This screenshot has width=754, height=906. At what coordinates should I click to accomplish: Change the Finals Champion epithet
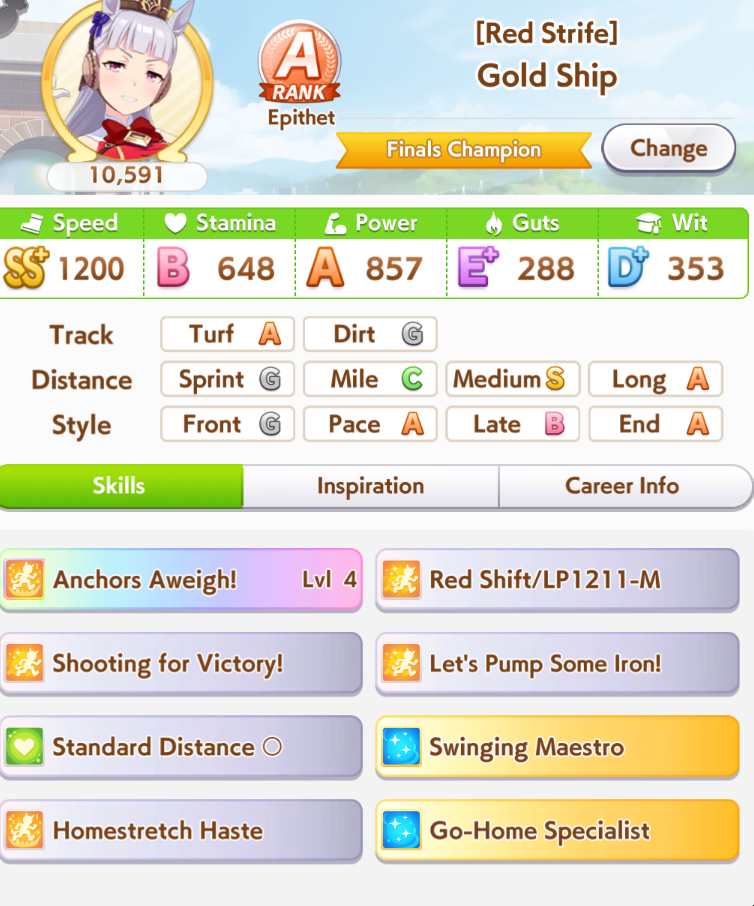[x=668, y=149]
